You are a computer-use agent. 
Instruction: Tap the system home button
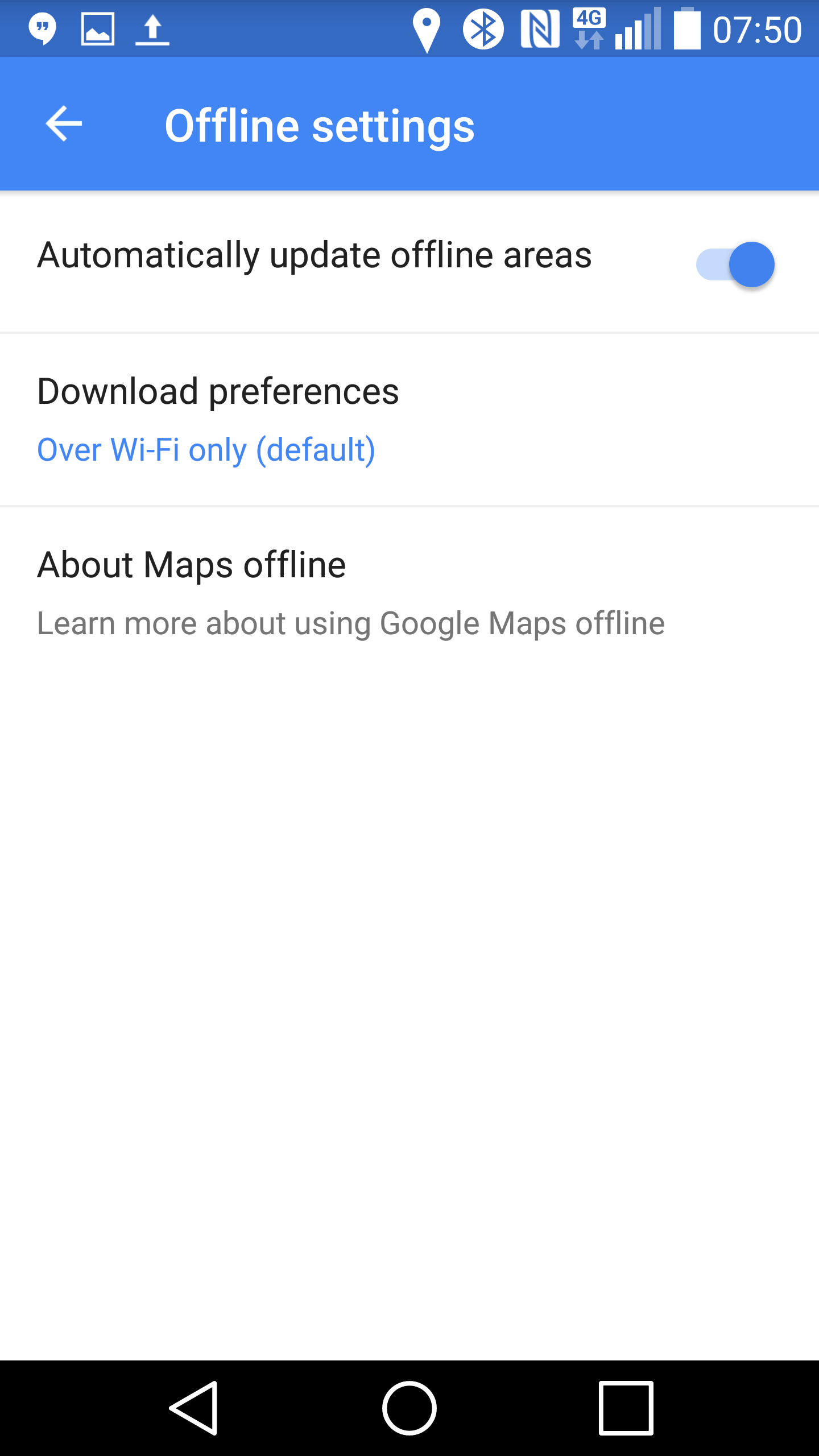click(x=409, y=1408)
